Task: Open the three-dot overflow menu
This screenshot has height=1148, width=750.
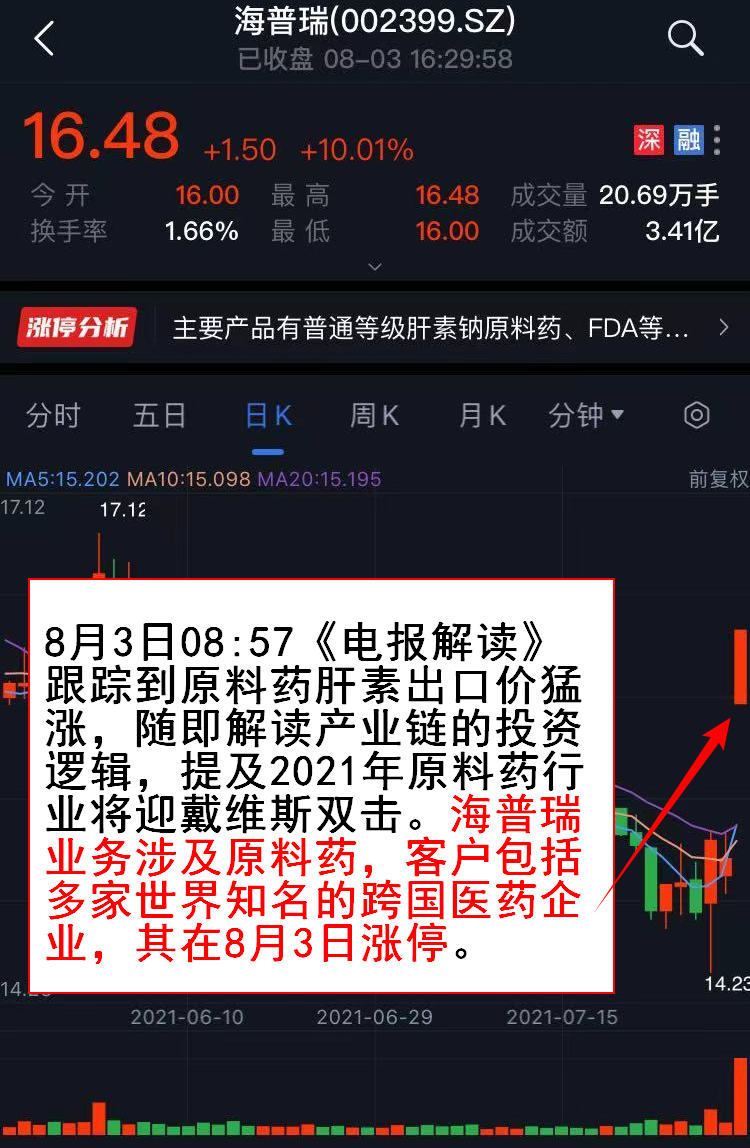Action: [717, 140]
